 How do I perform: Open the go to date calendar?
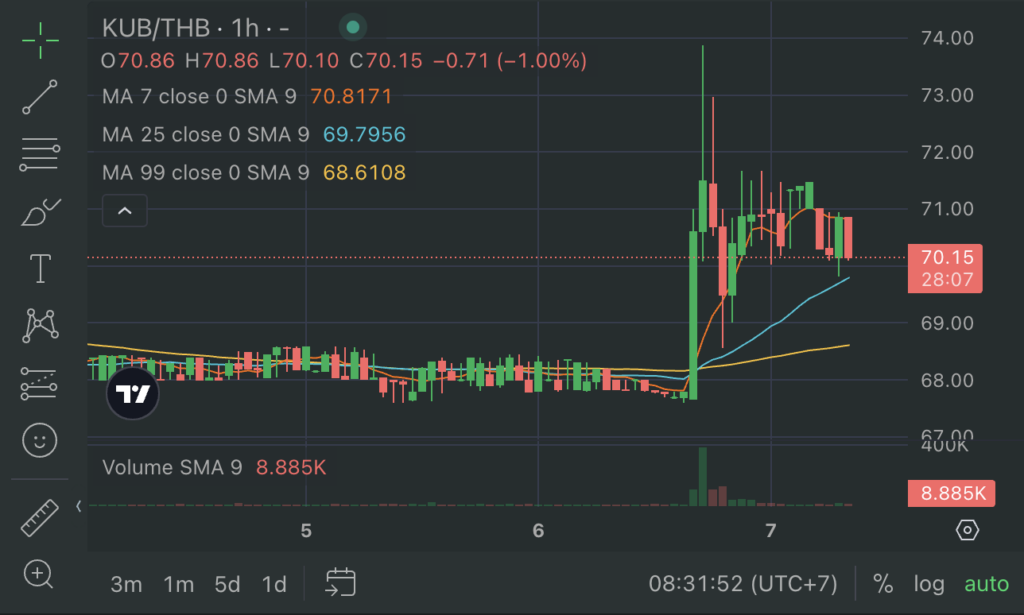point(341,582)
